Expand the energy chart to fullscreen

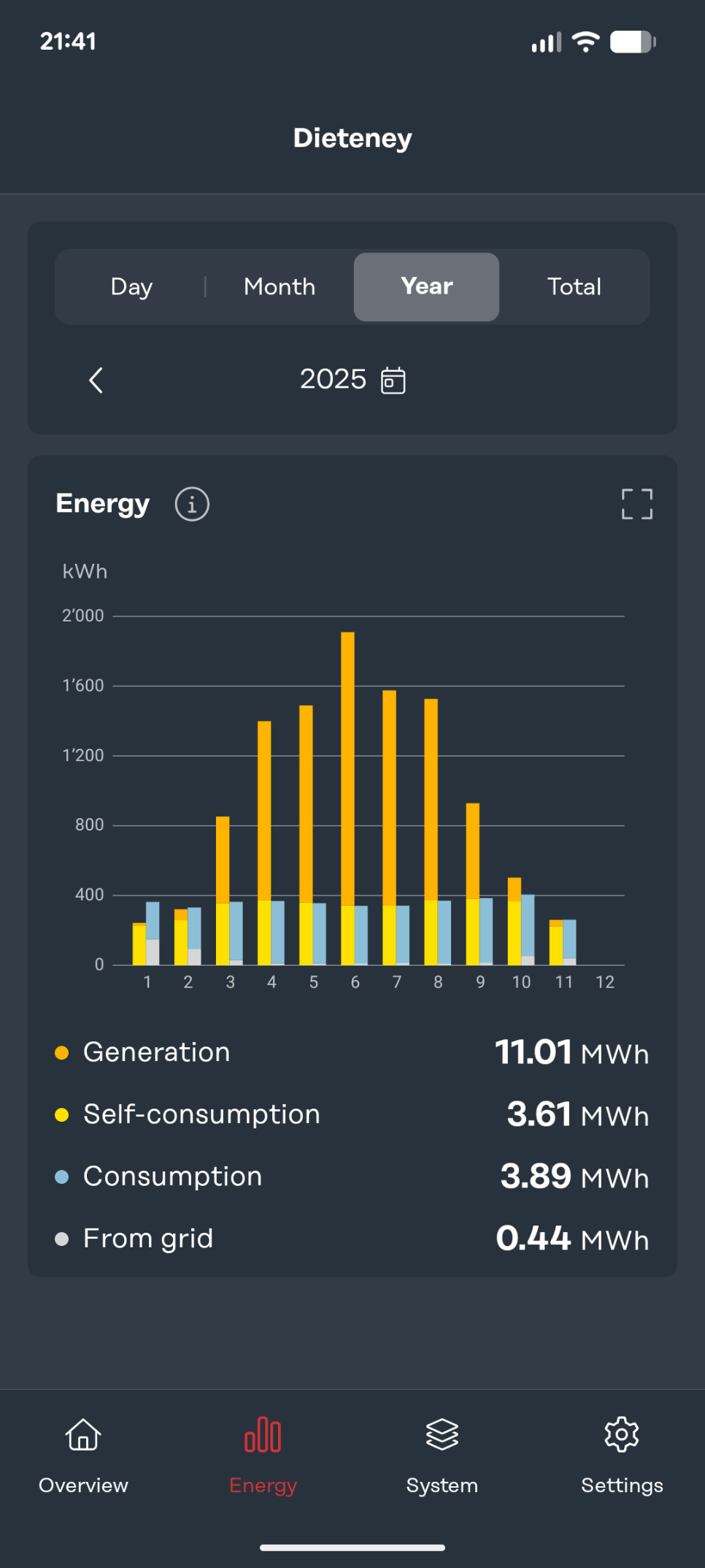(636, 504)
